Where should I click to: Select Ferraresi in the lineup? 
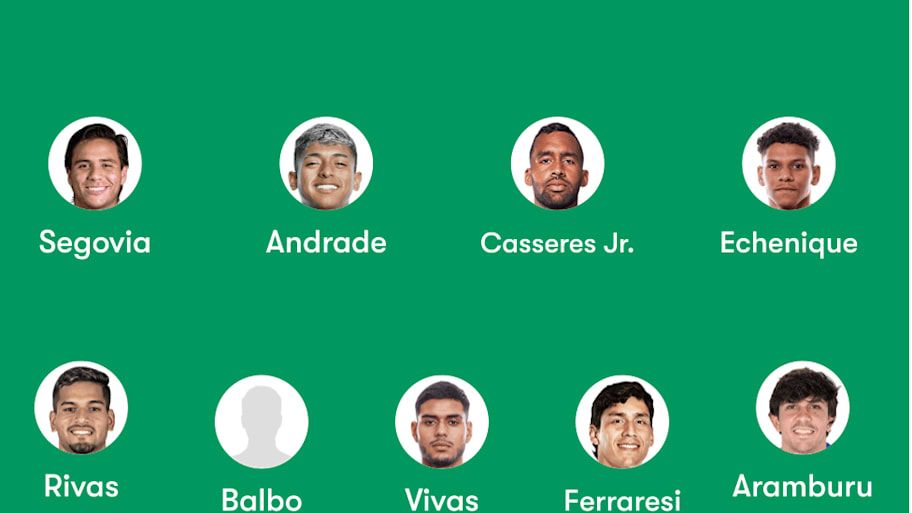coord(622,422)
